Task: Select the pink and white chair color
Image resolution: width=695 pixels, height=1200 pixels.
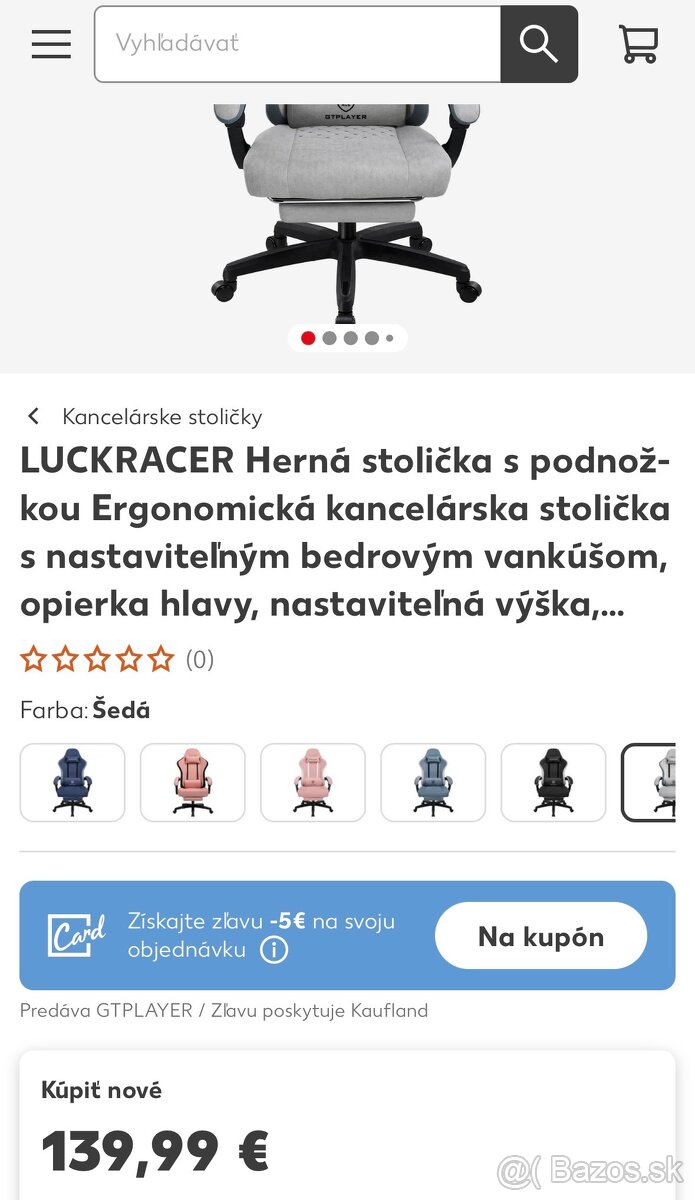Action: click(x=313, y=782)
